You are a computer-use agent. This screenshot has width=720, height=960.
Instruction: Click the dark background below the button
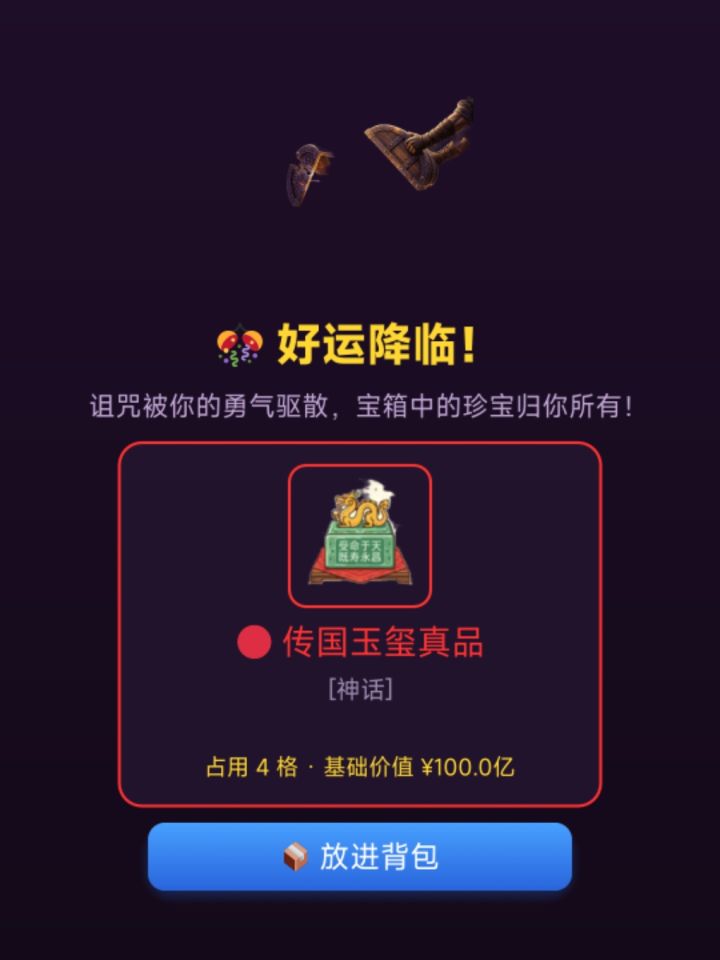(360, 930)
